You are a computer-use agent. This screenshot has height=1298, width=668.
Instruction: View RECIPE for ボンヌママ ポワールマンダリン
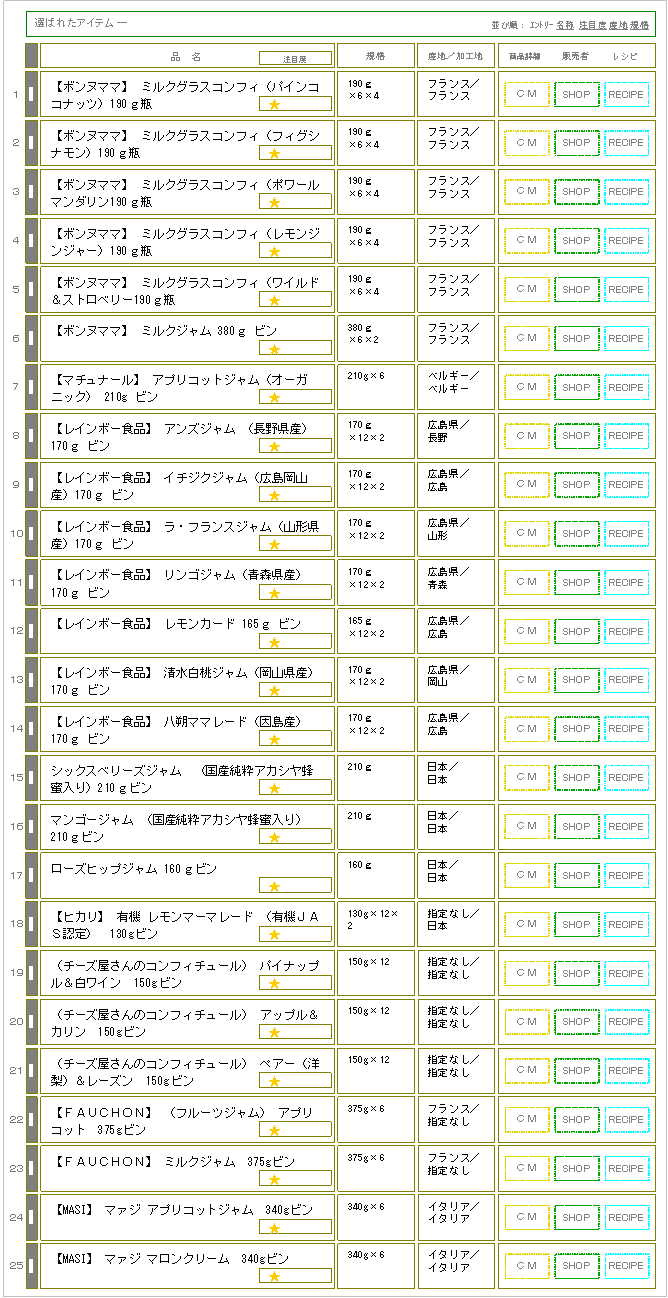coord(626,192)
